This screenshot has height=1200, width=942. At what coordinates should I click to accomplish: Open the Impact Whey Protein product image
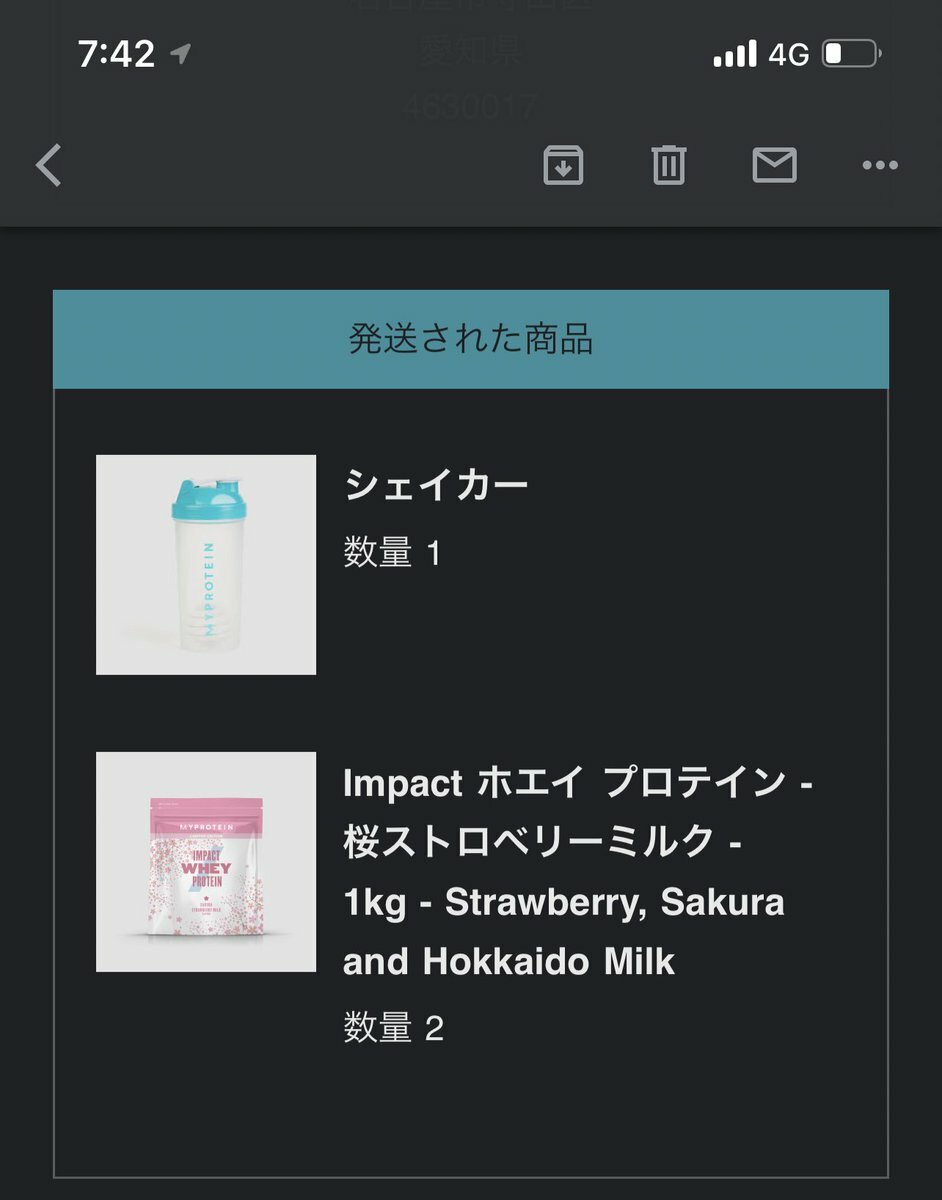(206, 862)
